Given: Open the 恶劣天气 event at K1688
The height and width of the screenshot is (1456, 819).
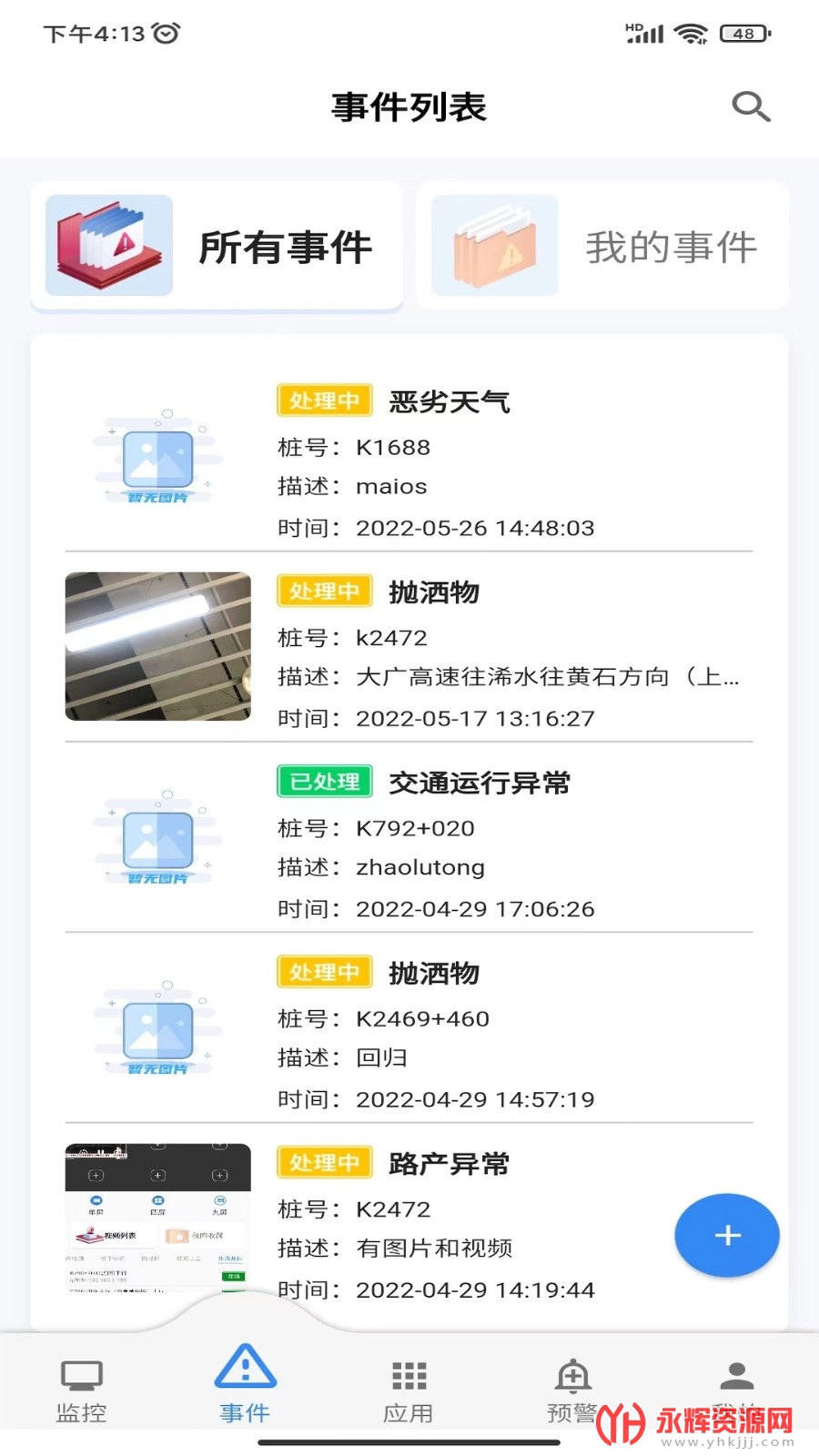Looking at the screenshot, I should (409, 464).
